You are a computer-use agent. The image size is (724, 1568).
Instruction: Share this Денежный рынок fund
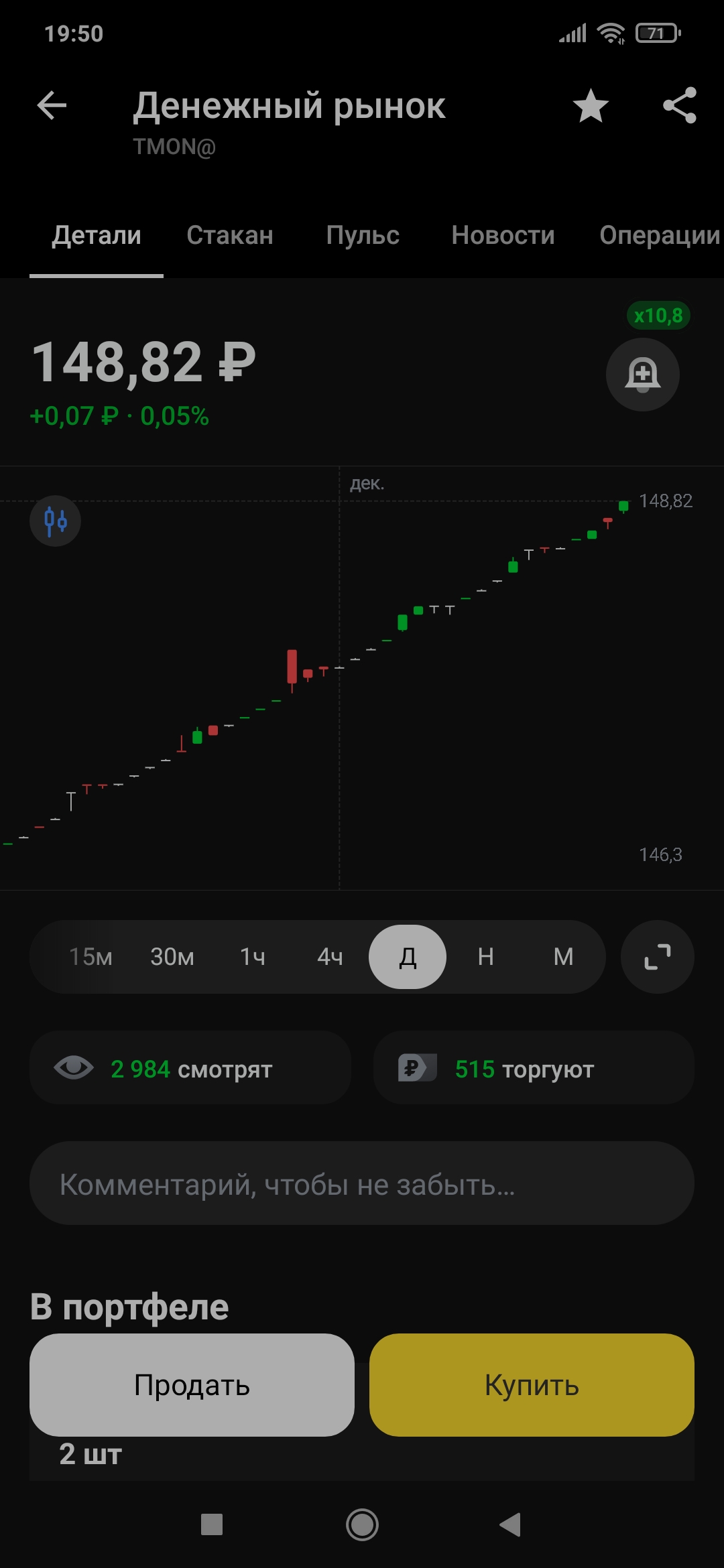679,106
